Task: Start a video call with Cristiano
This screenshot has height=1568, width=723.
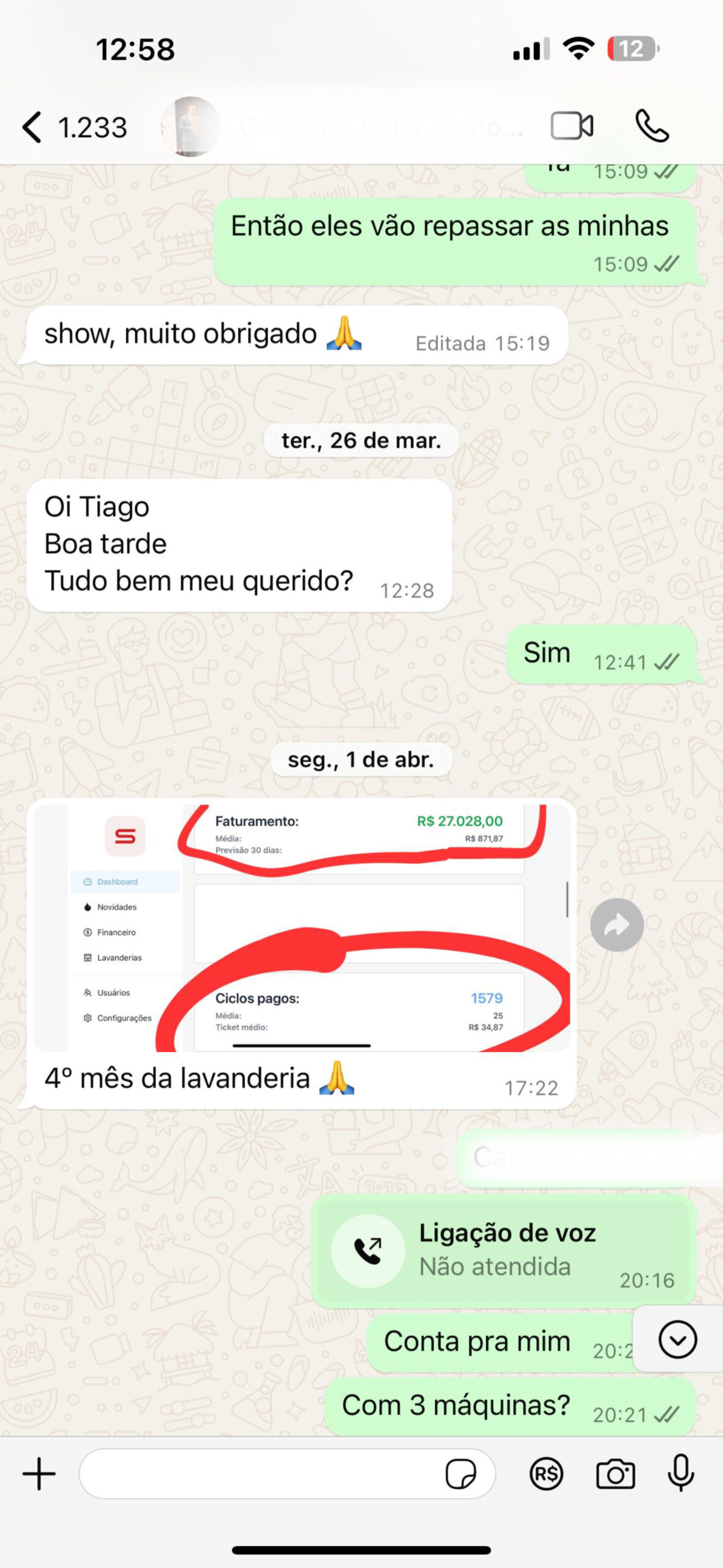Action: [572, 126]
